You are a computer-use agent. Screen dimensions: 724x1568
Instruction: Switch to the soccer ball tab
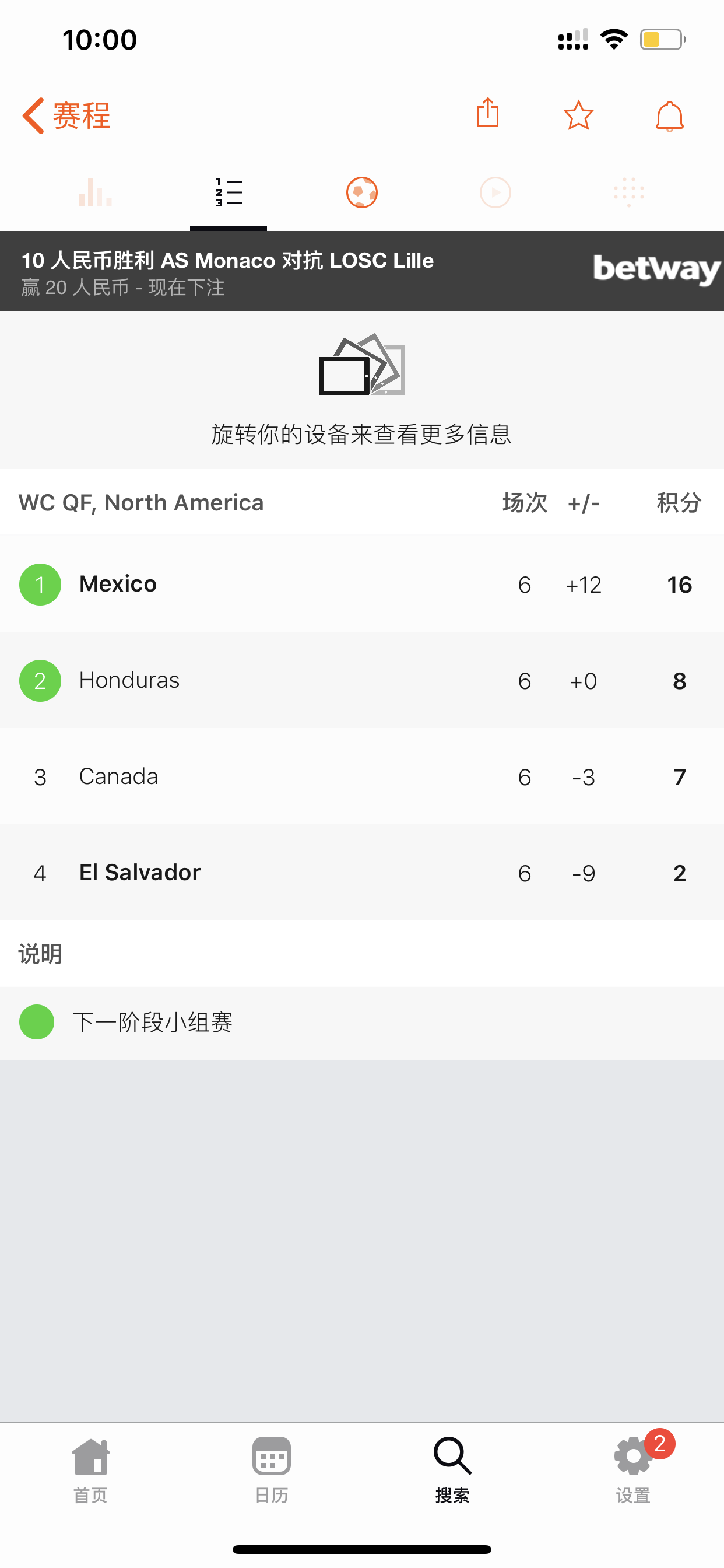(x=362, y=192)
